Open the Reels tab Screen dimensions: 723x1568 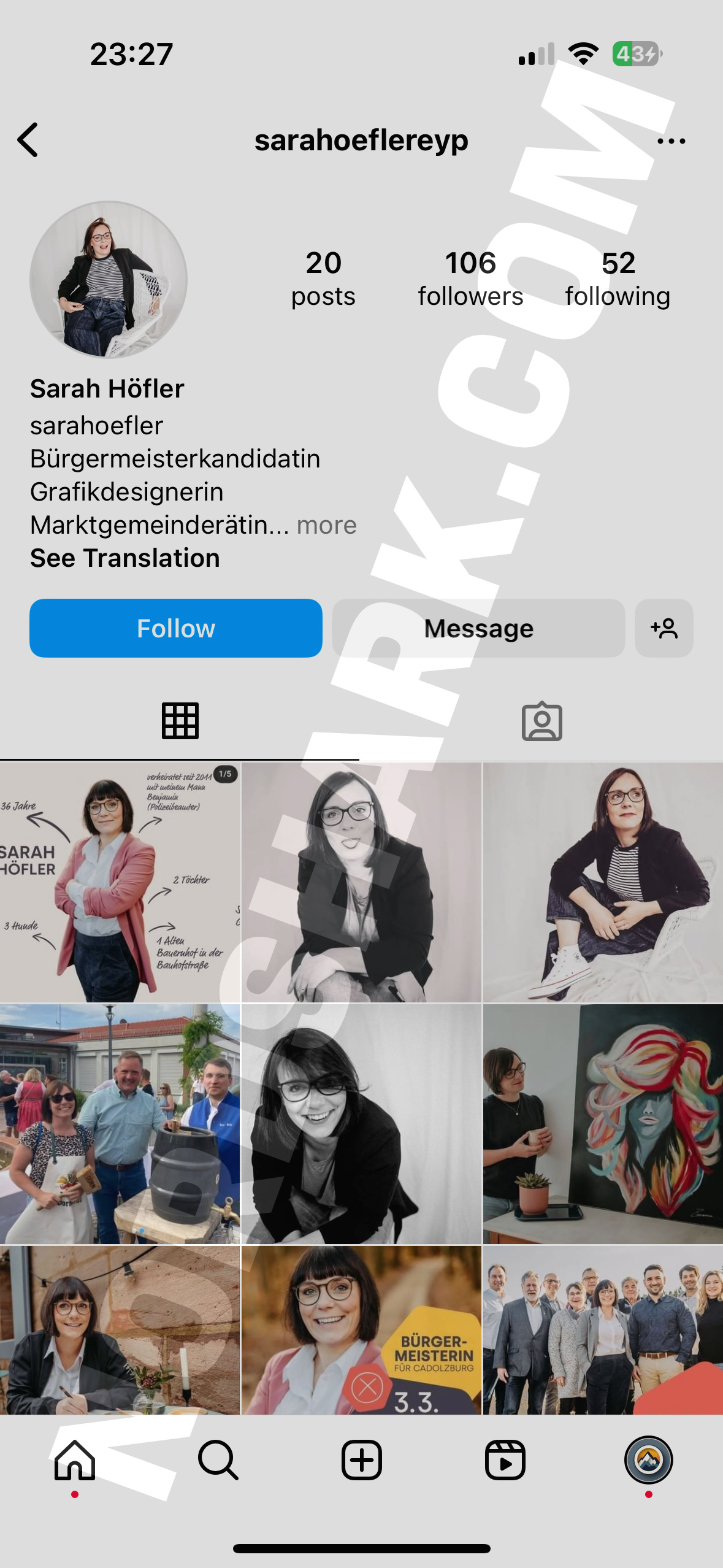pos(505,1460)
